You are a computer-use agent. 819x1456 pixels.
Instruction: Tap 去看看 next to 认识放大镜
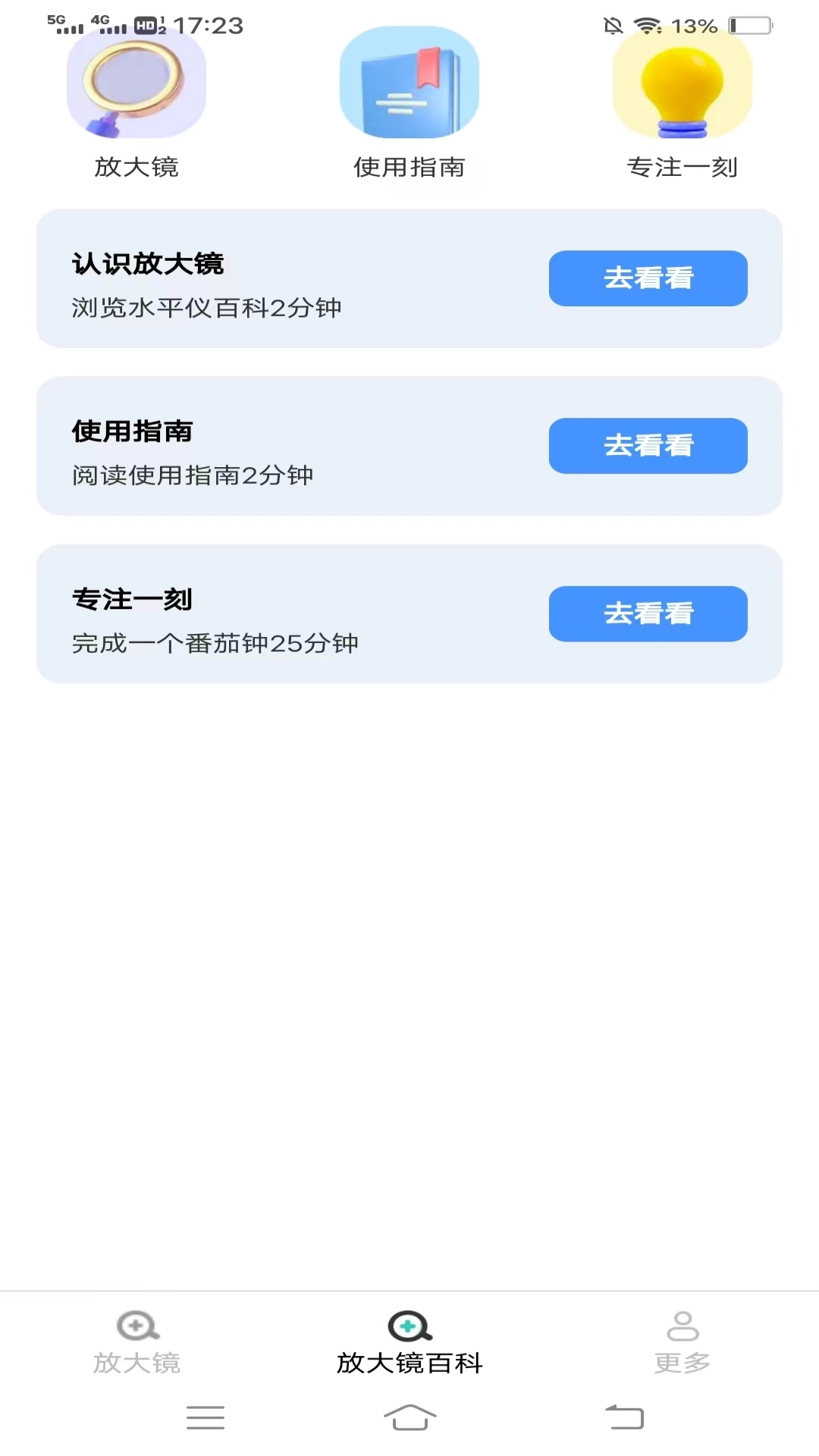click(x=648, y=278)
